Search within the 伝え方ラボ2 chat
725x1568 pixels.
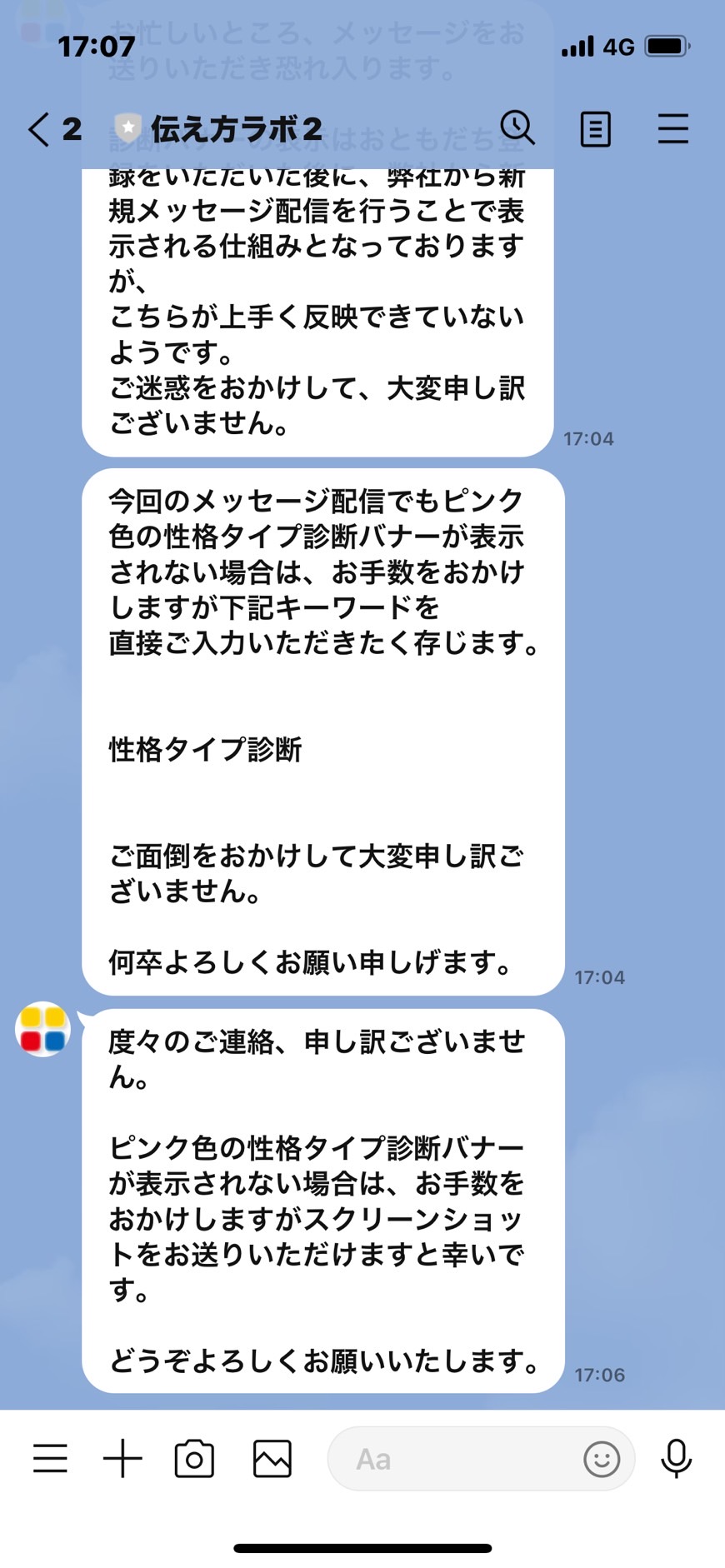(517, 127)
